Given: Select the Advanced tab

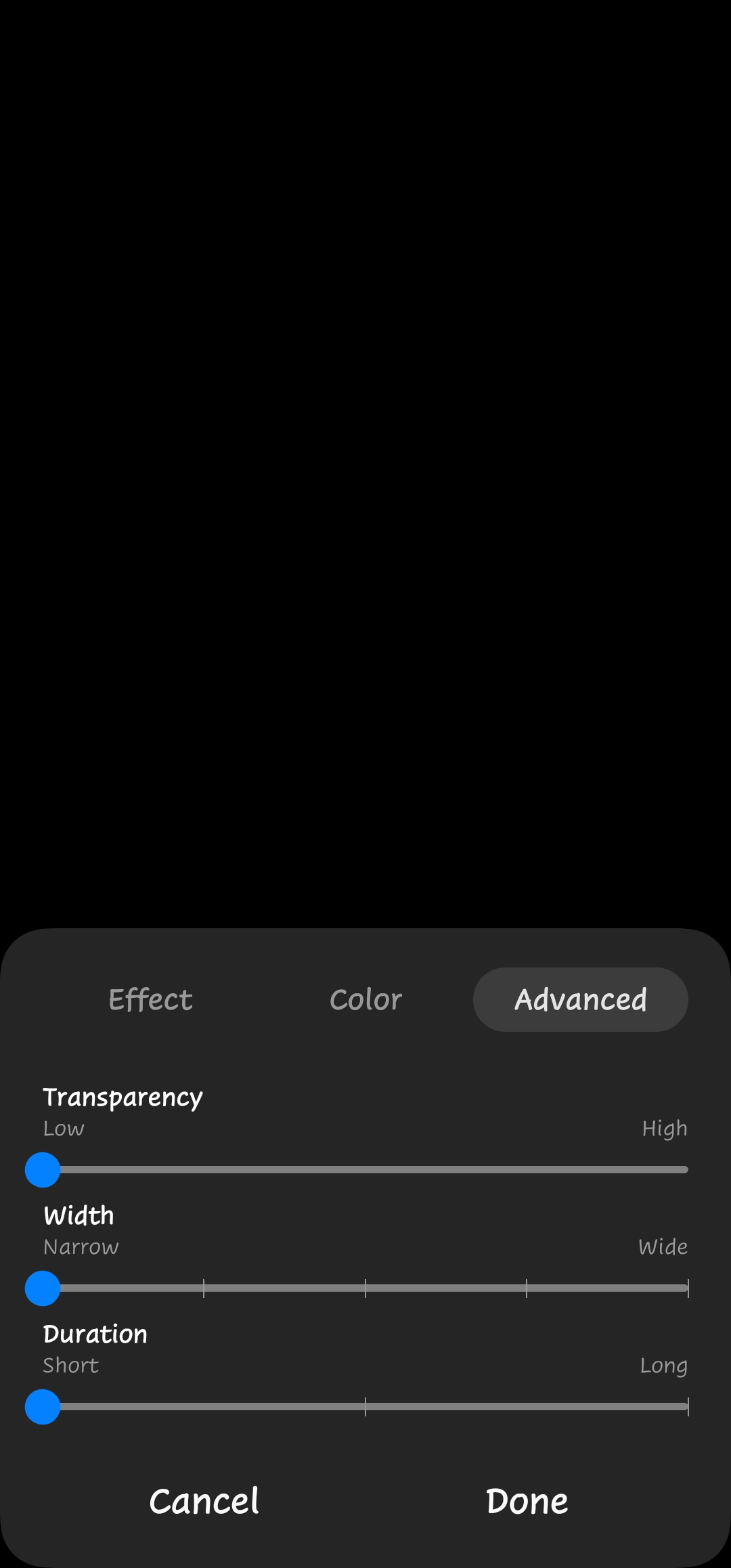Looking at the screenshot, I should point(580,999).
